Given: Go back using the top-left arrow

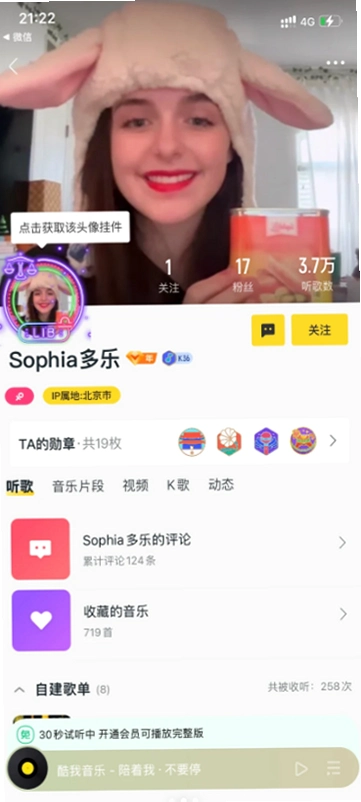Looking at the screenshot, I should coord(13,65).
